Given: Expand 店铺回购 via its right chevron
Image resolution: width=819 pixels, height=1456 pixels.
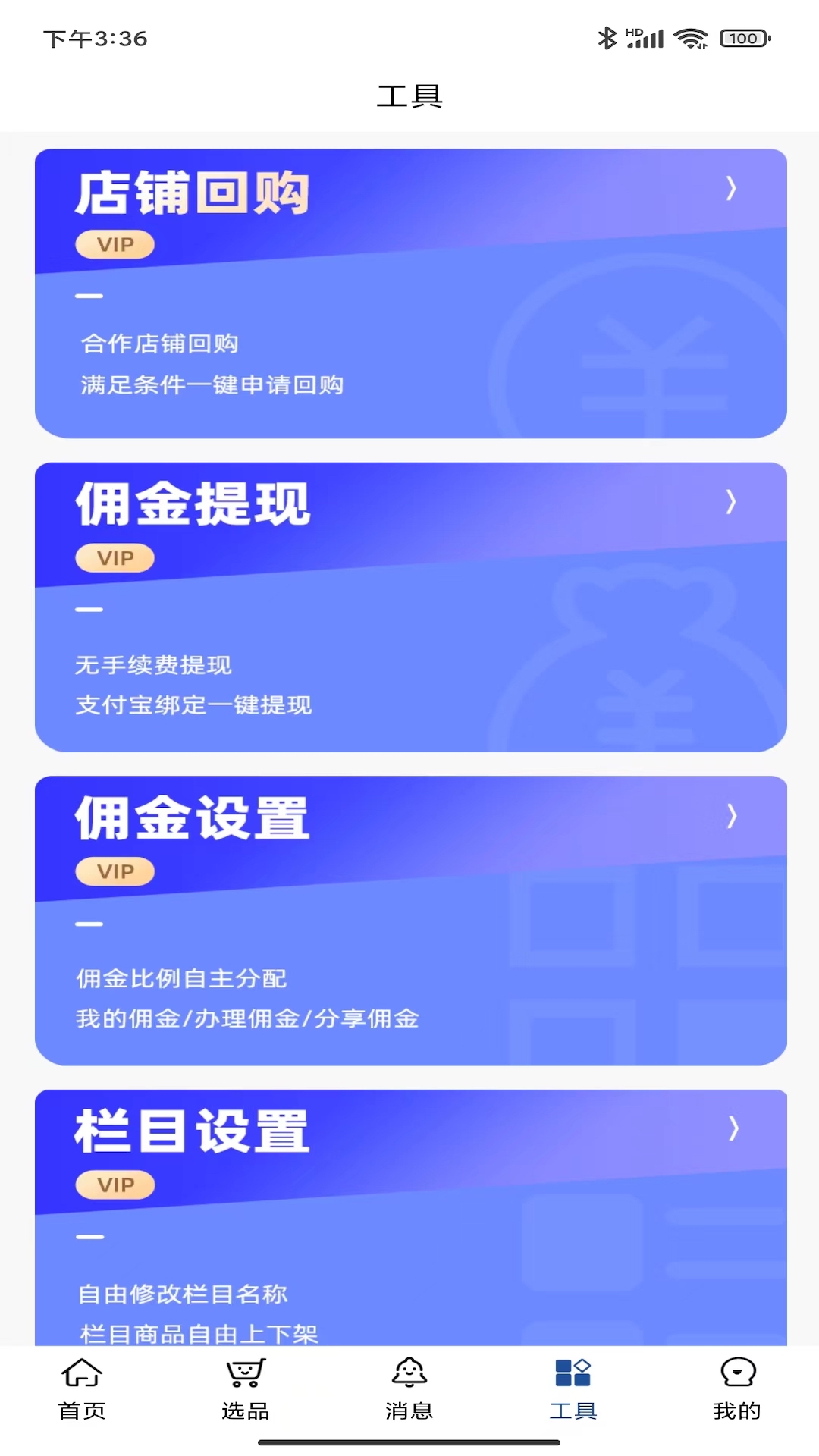Looking at the screenshot, I should click(x=732, y=189).
